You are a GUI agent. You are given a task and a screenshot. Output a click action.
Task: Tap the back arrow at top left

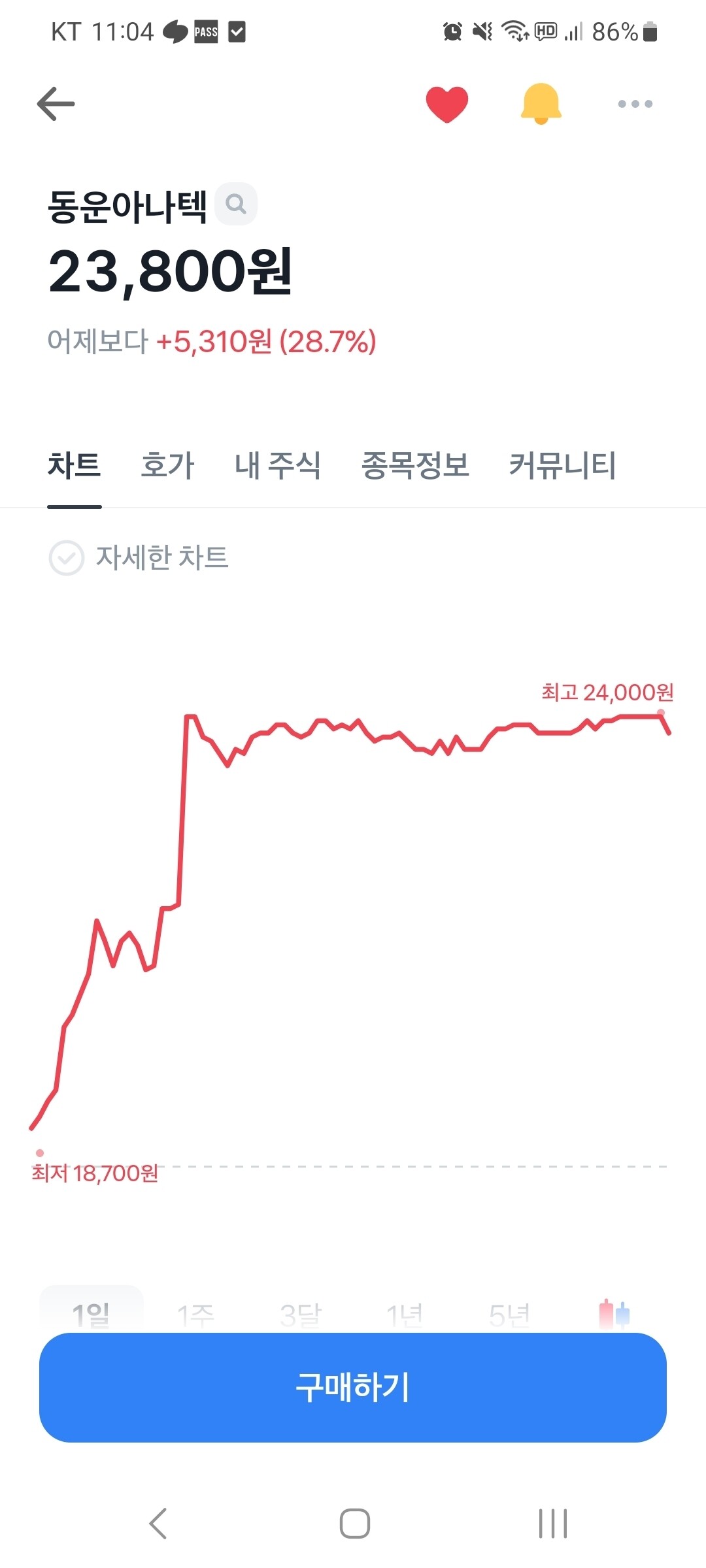coord(56,103)
